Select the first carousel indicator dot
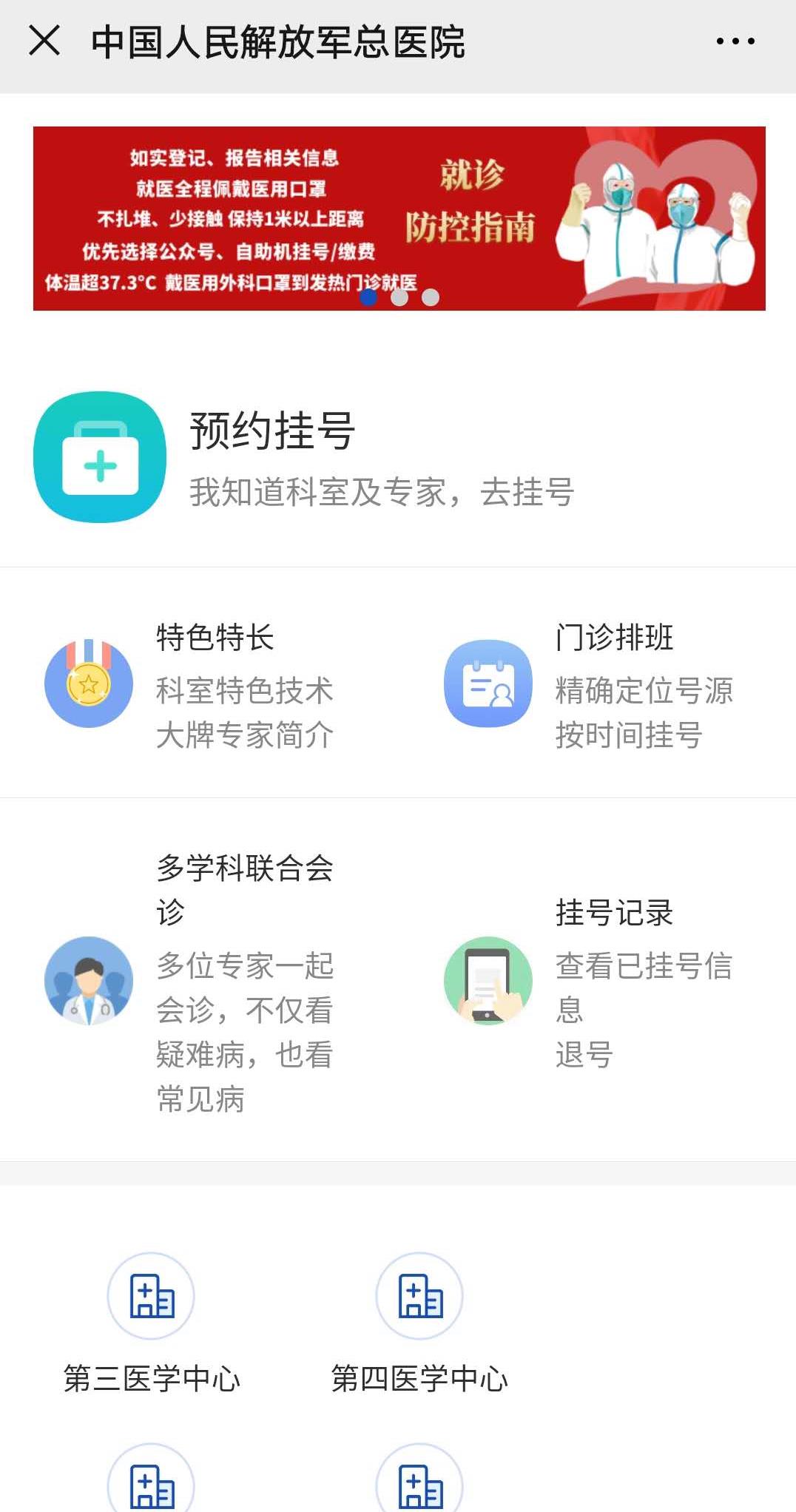796x1512 pixels. click(366, 297)
